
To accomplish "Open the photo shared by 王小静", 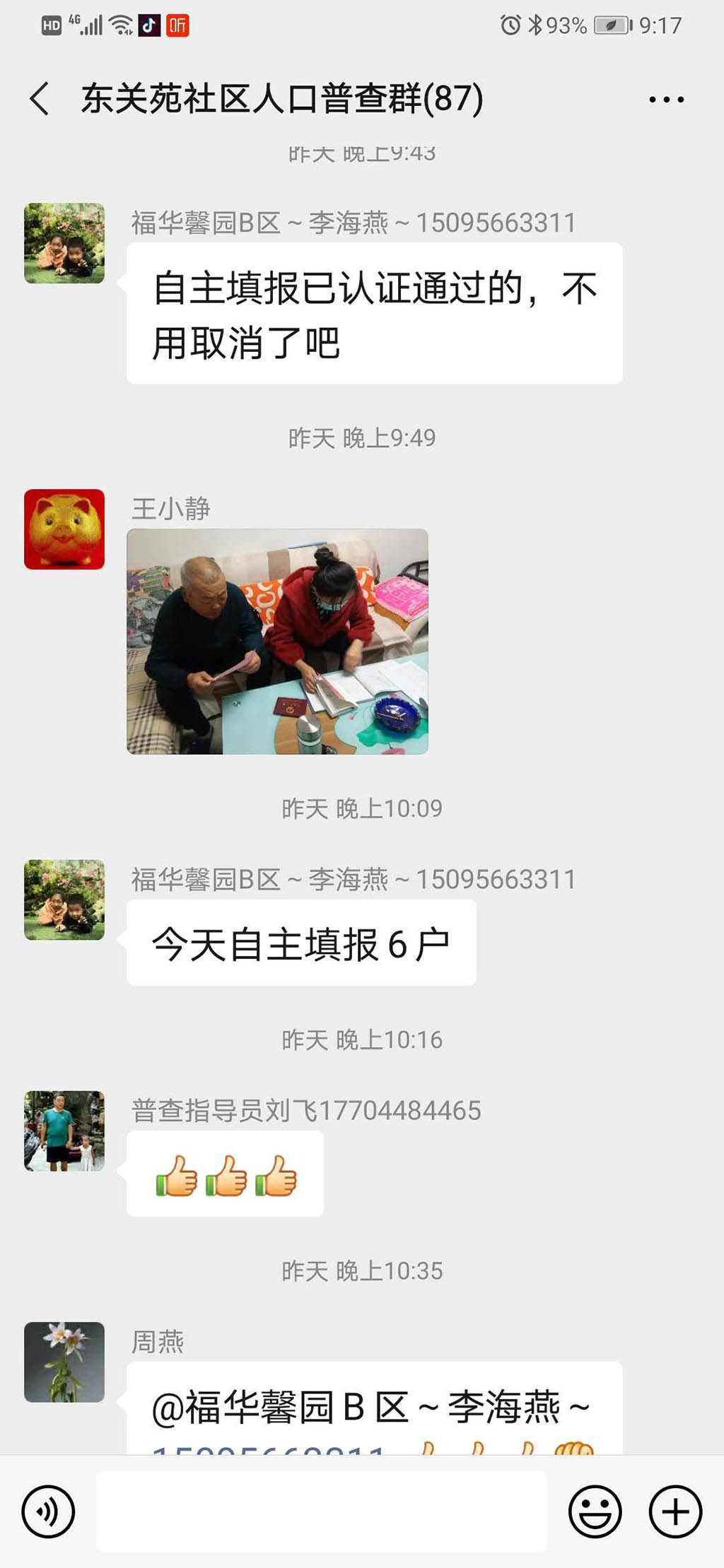I will [277, 641].
